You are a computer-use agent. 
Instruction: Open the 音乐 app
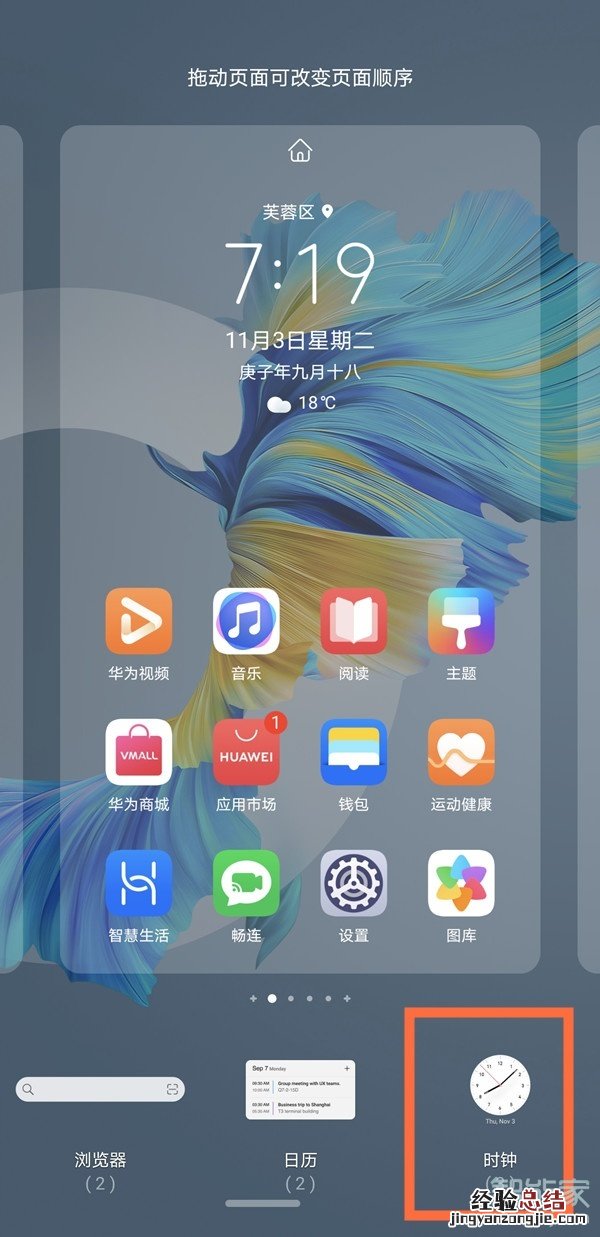tap(246, 621)
